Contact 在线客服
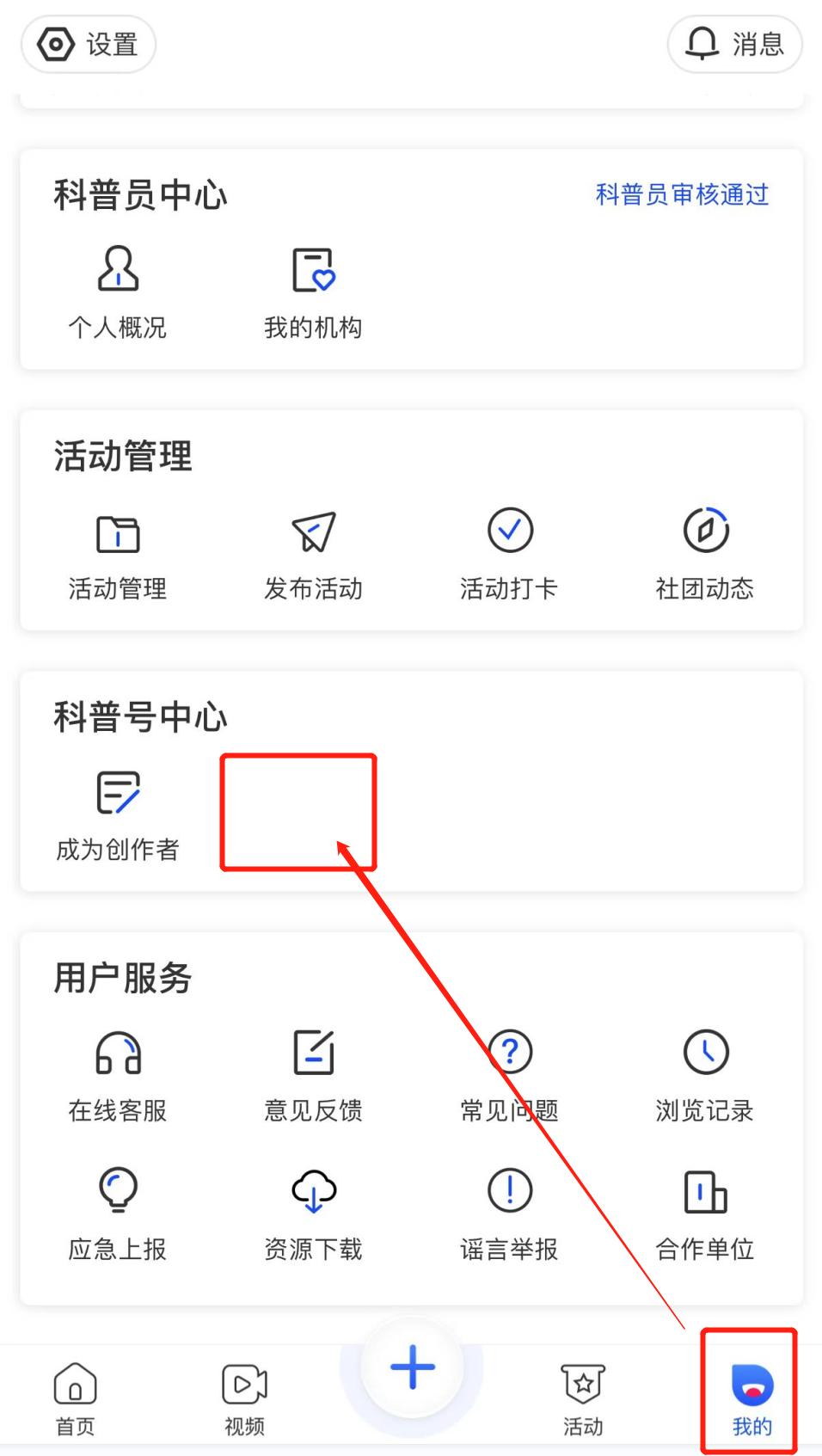This screenshot has height=1456, width=822. 118,1075
